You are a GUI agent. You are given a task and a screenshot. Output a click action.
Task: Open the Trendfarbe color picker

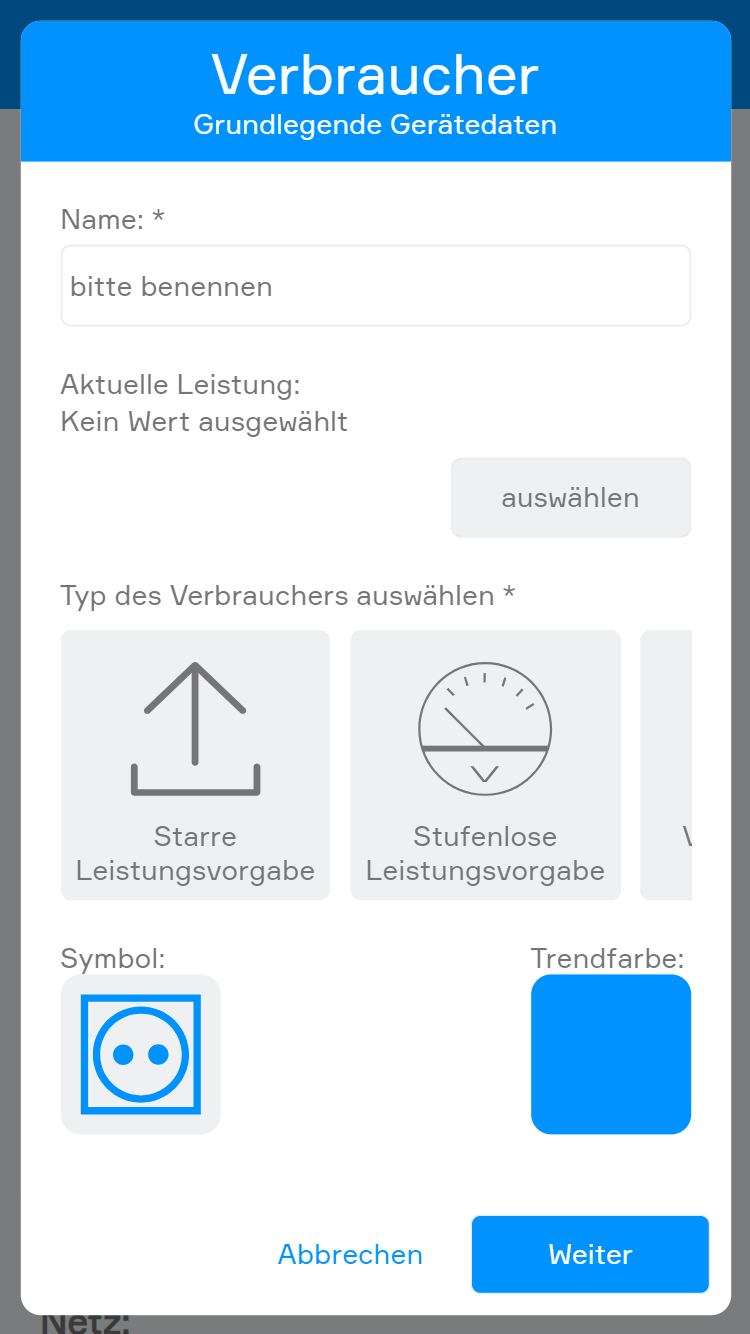[610, 1054]
